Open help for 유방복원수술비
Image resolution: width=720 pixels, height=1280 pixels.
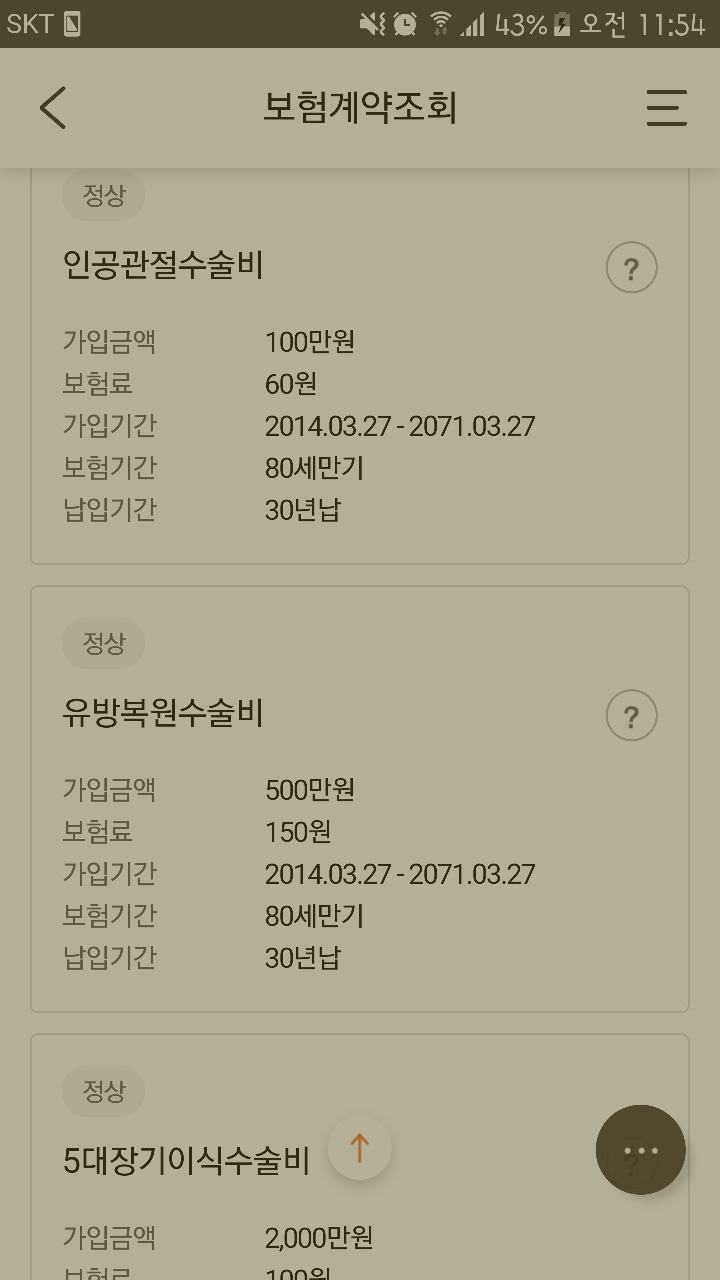pos(632,716)
